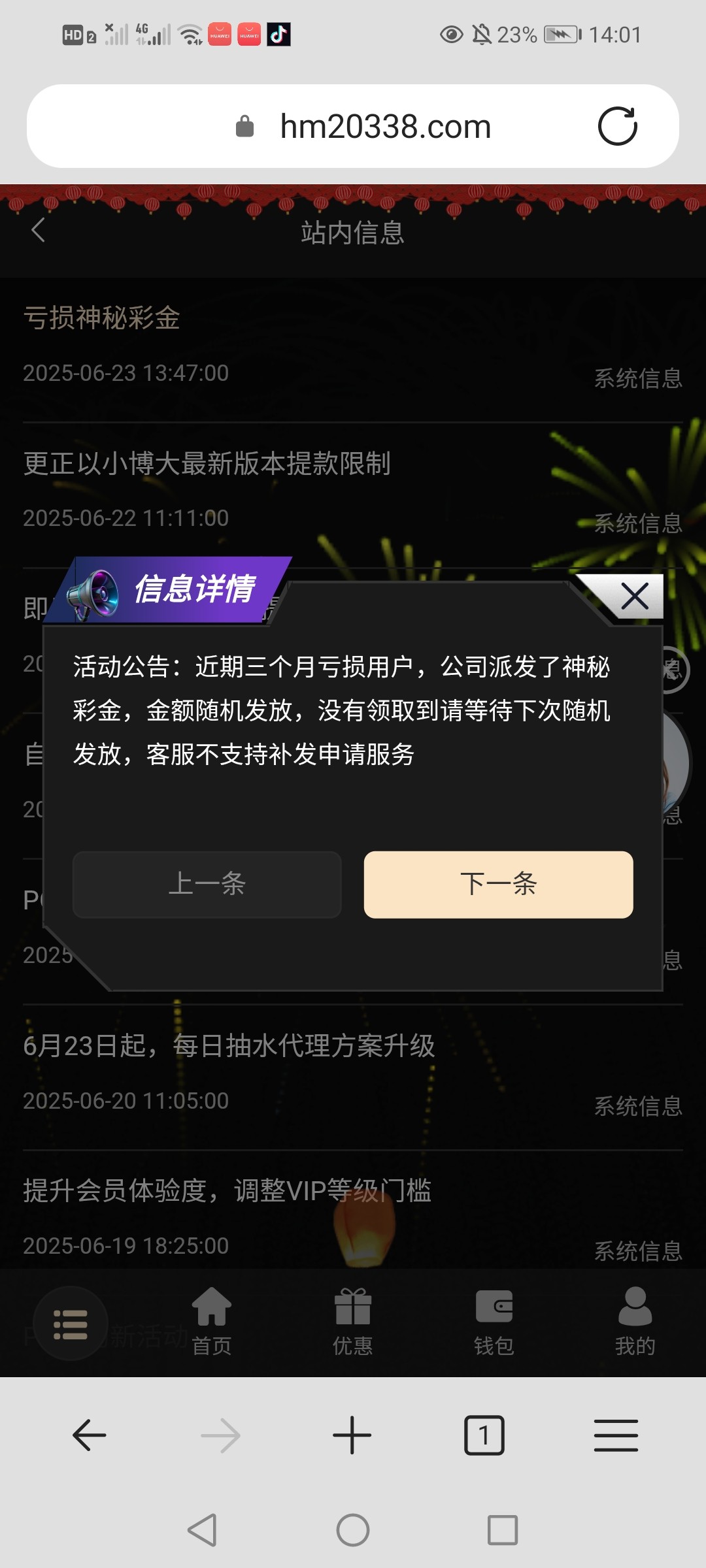706x1568 pixels.
Task: Tap the 上一条 previous message button
Action: [x=207, y=885]
